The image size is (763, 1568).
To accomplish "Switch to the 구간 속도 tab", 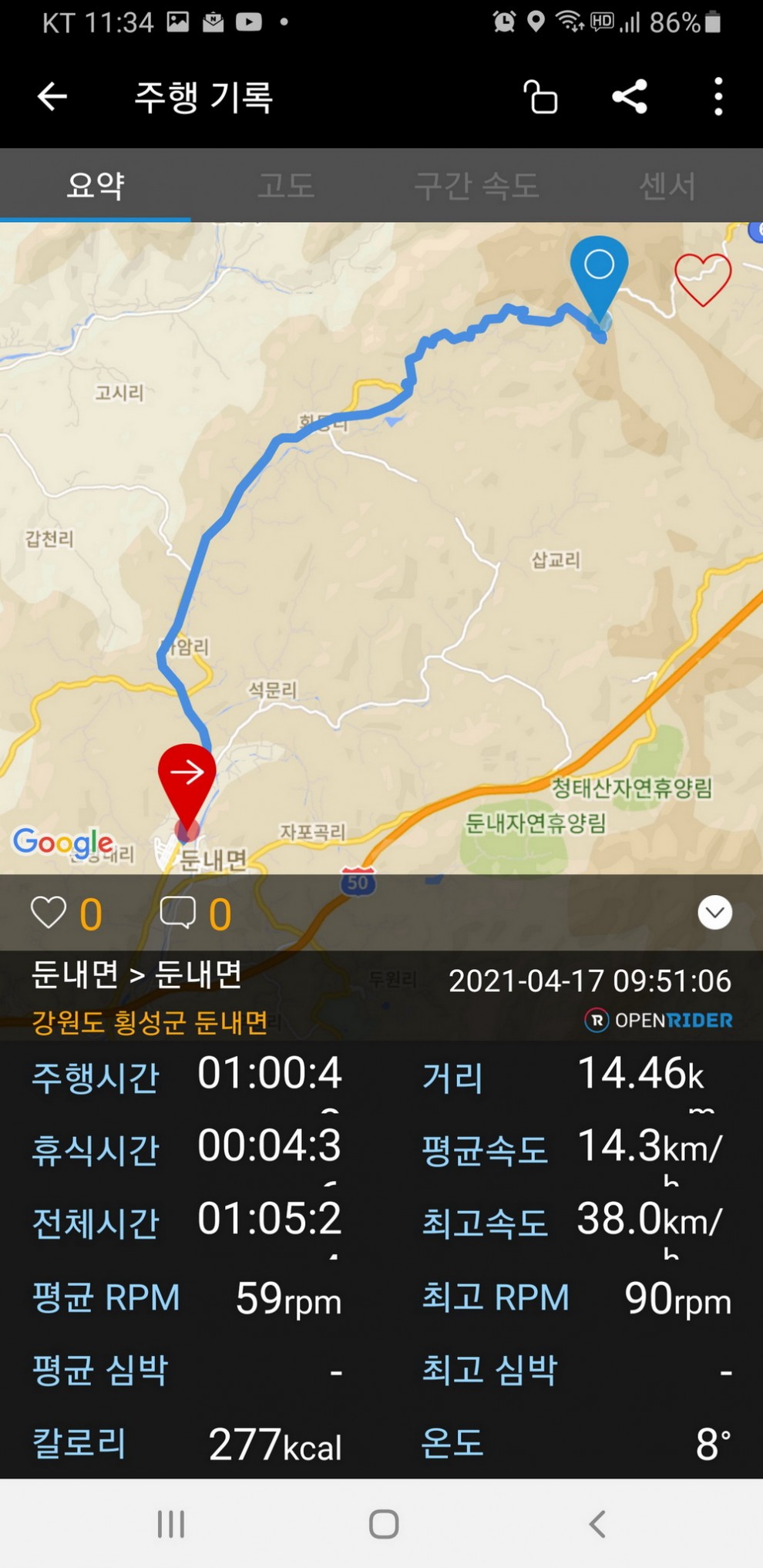I will tap(476, 186).
